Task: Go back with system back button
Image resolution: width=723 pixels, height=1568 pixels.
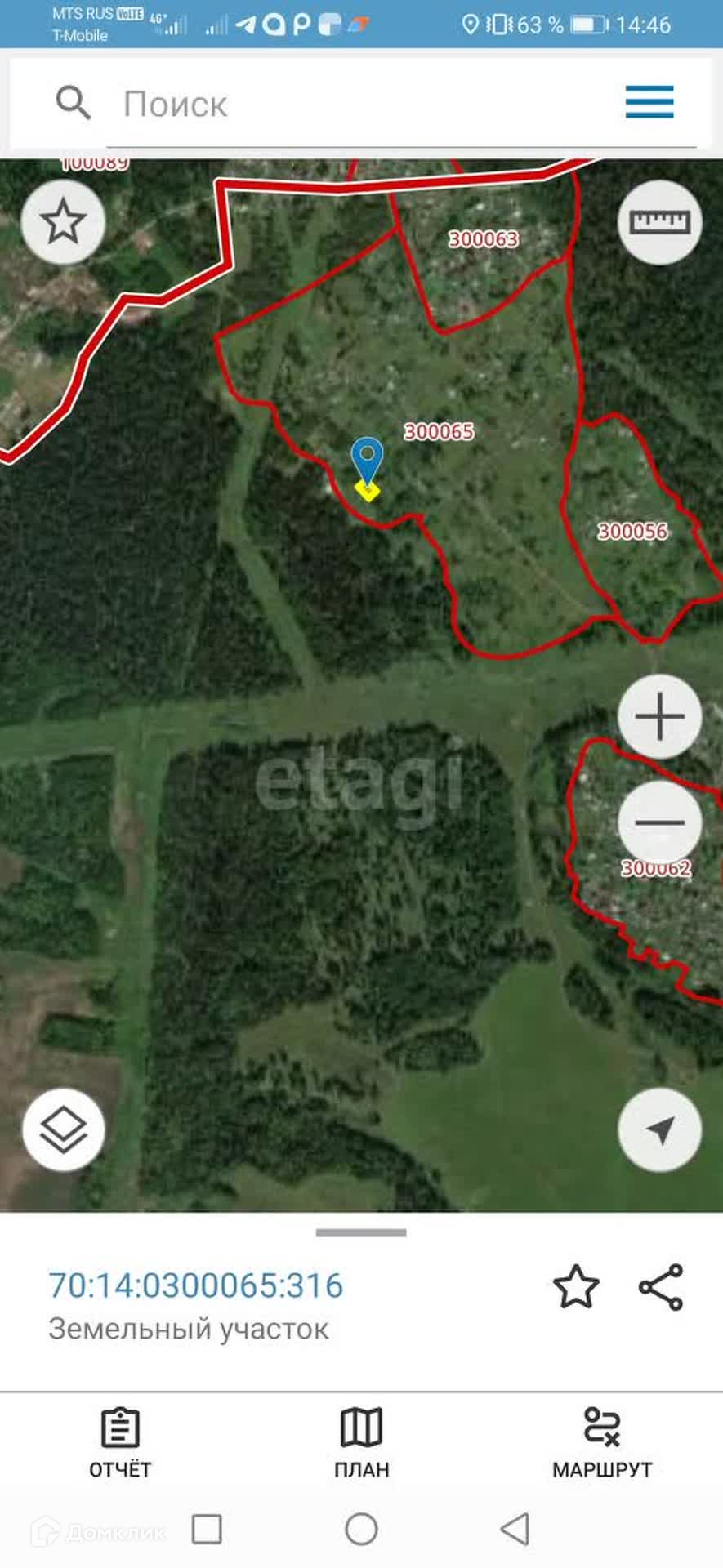Action: (x=515, y=1529)
